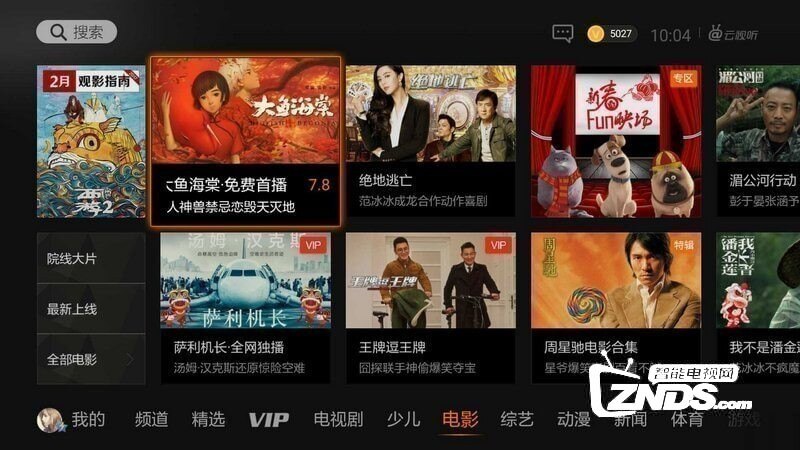
Task: Switch to 综艺 tab
Action: (x=517, y=419)
